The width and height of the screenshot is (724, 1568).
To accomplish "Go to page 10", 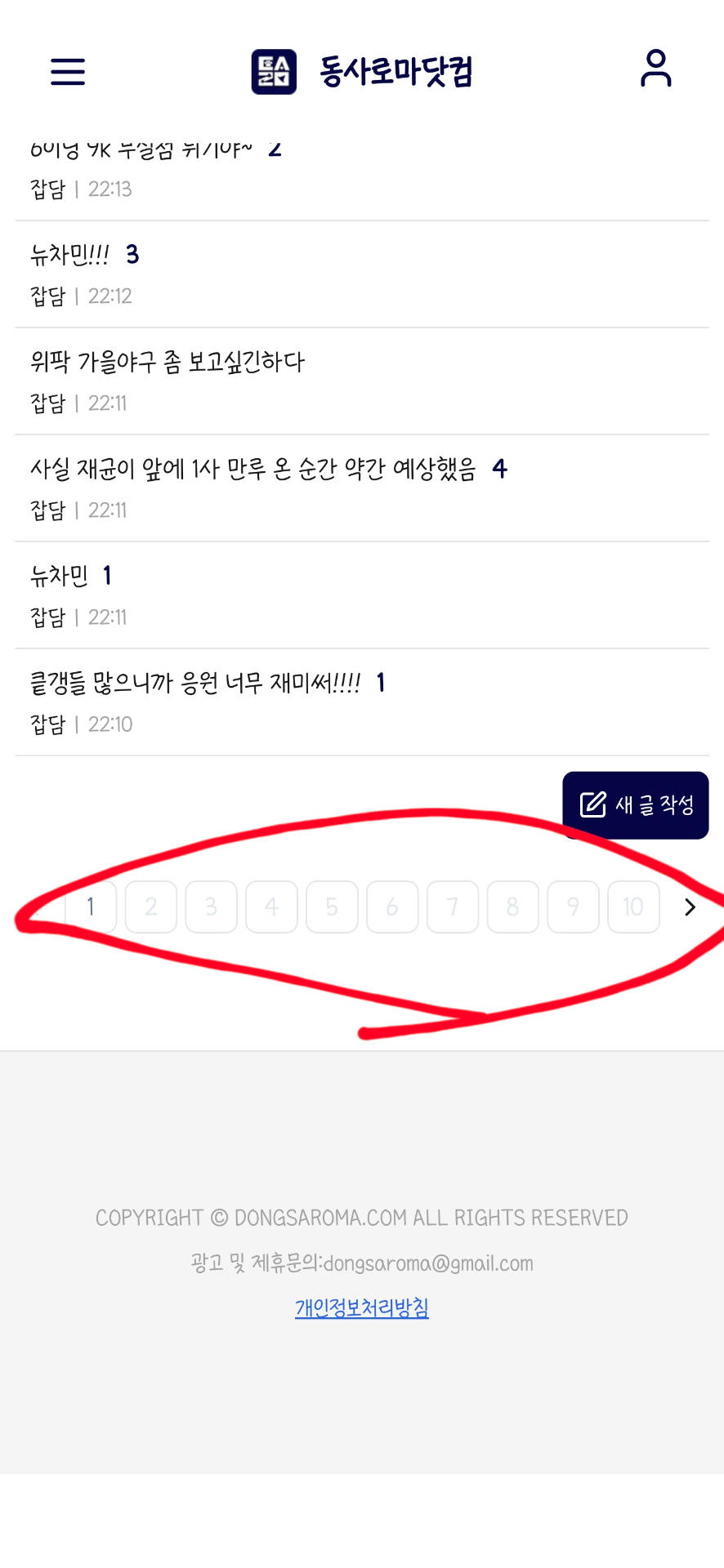I will (633, 906).
